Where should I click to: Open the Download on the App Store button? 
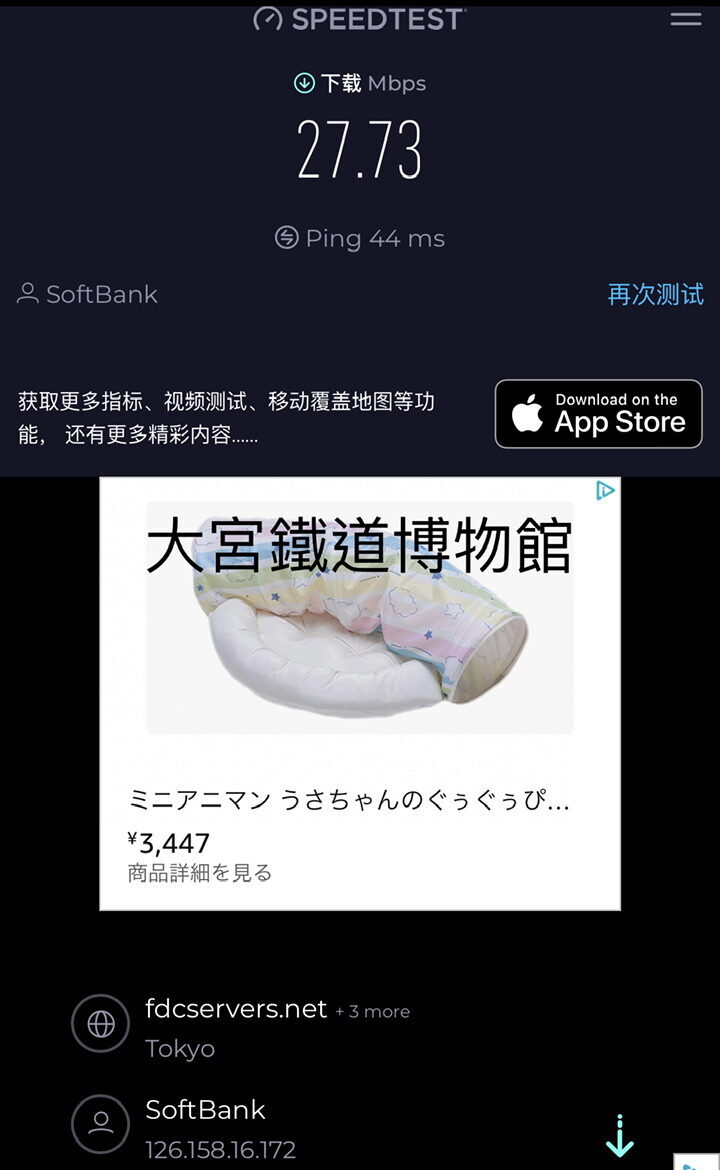598,413
